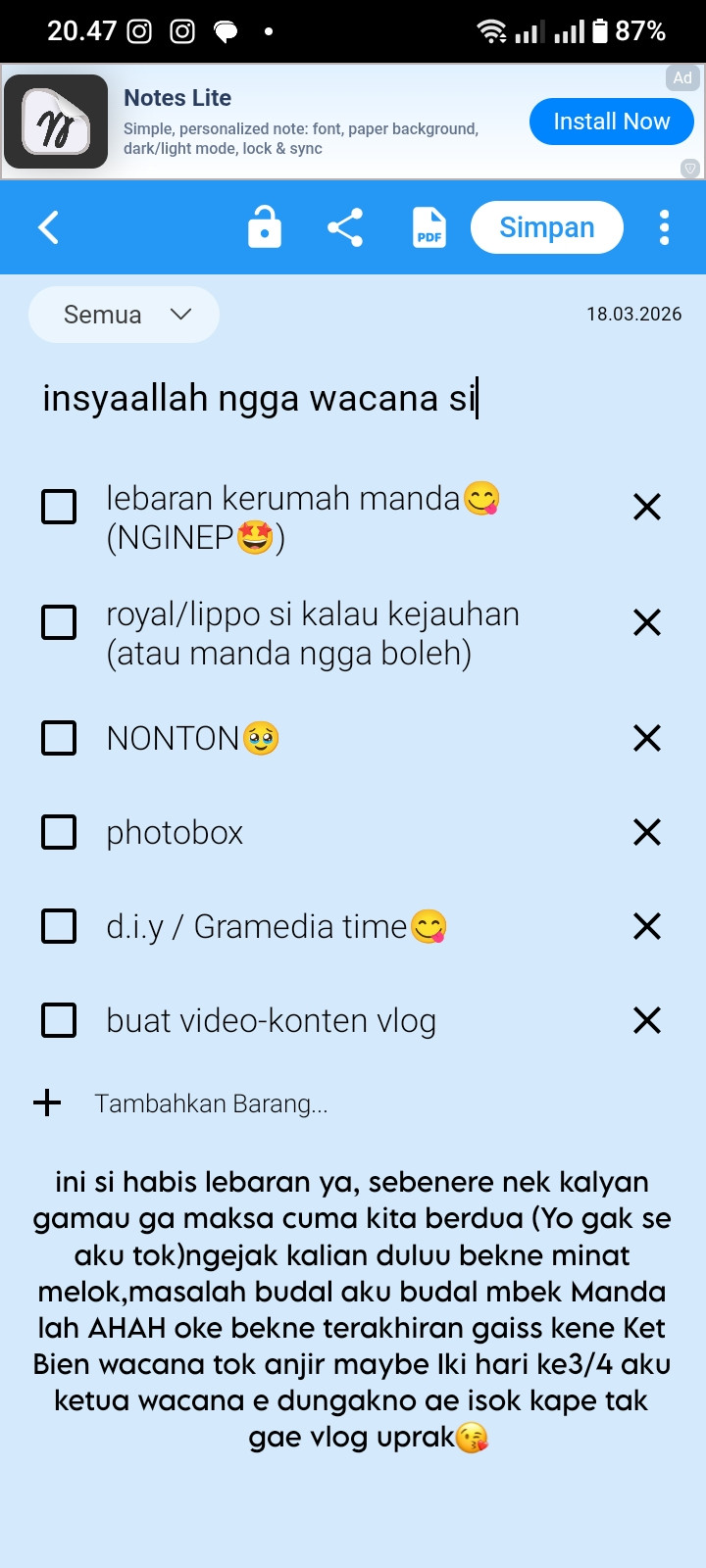Add a new item via Tambahkan Barang
Image resolution: width=706 pixels, height=1568 pixels.
pyautogui.click(x=181, y=1103)
